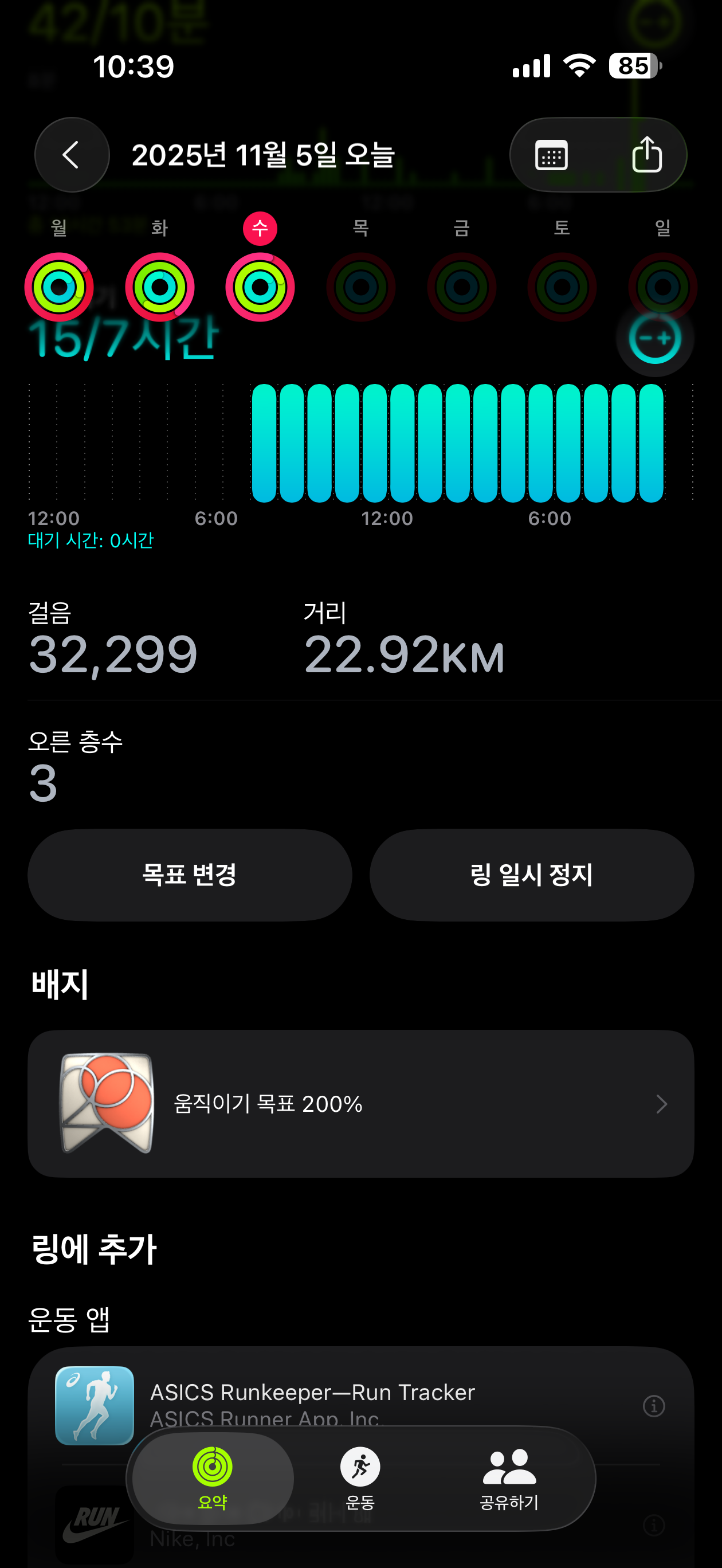The width and height of the screenshot is (722, 1568).
Task: Open the 움직이기 목표 200% badge
Action: pyautogui.click(x=360, y=1104)
